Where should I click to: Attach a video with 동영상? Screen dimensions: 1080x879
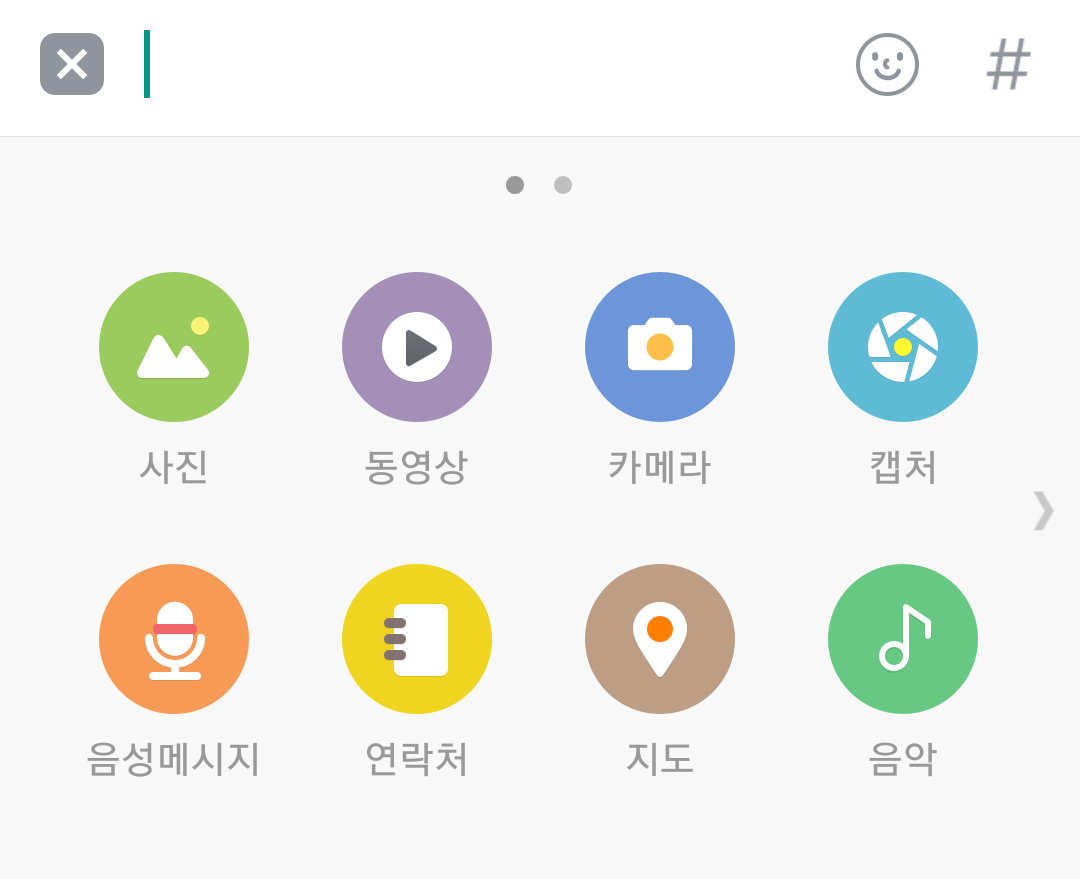pos(417,347)
